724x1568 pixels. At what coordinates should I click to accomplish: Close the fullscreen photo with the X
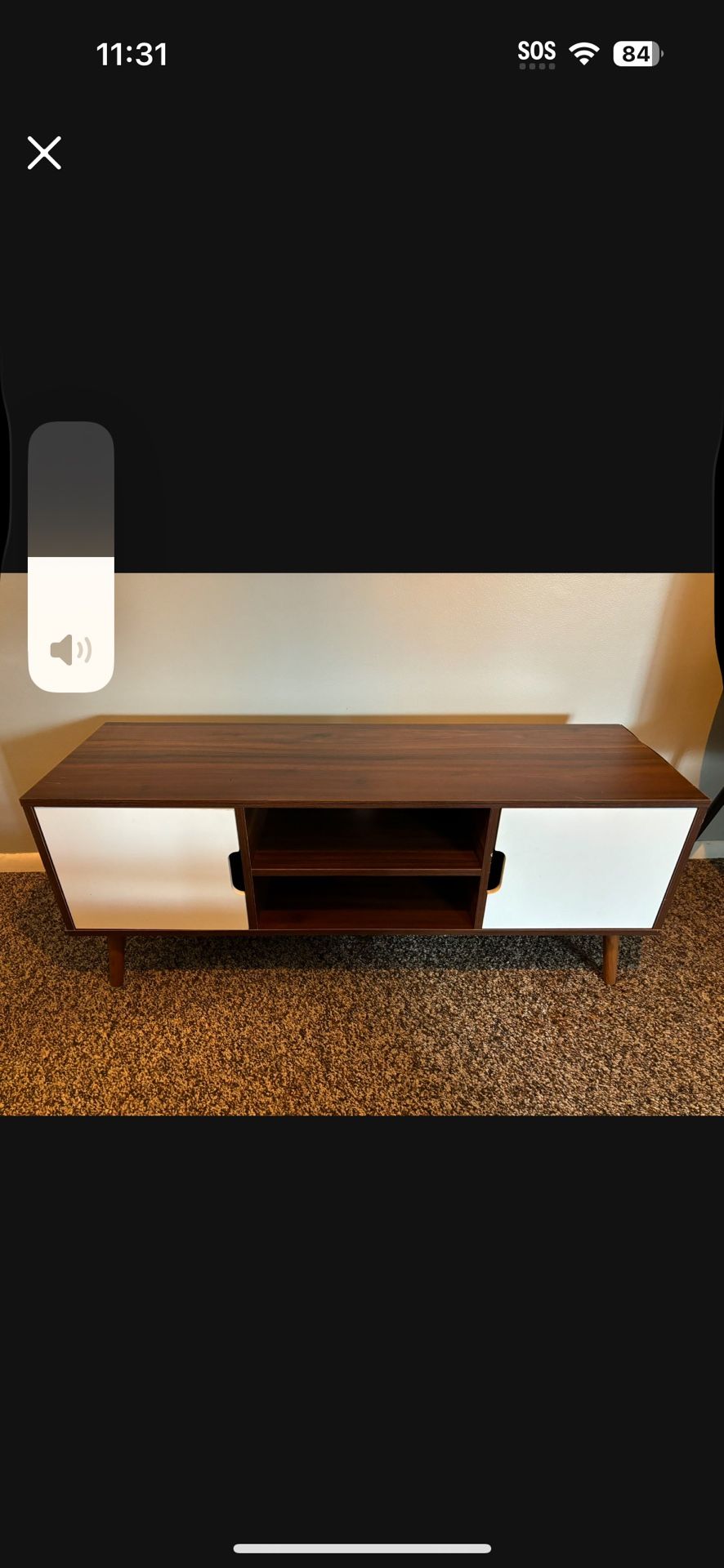click(x=44, y=153)
